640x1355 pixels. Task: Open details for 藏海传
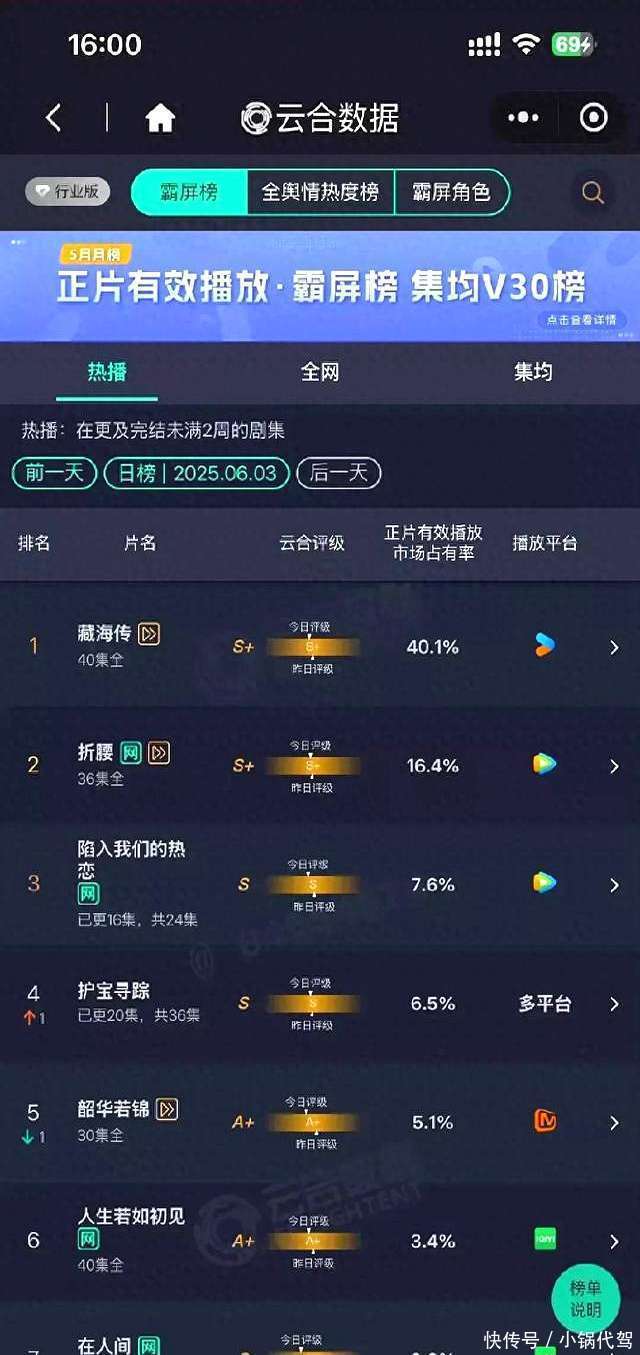click(614, 647)
